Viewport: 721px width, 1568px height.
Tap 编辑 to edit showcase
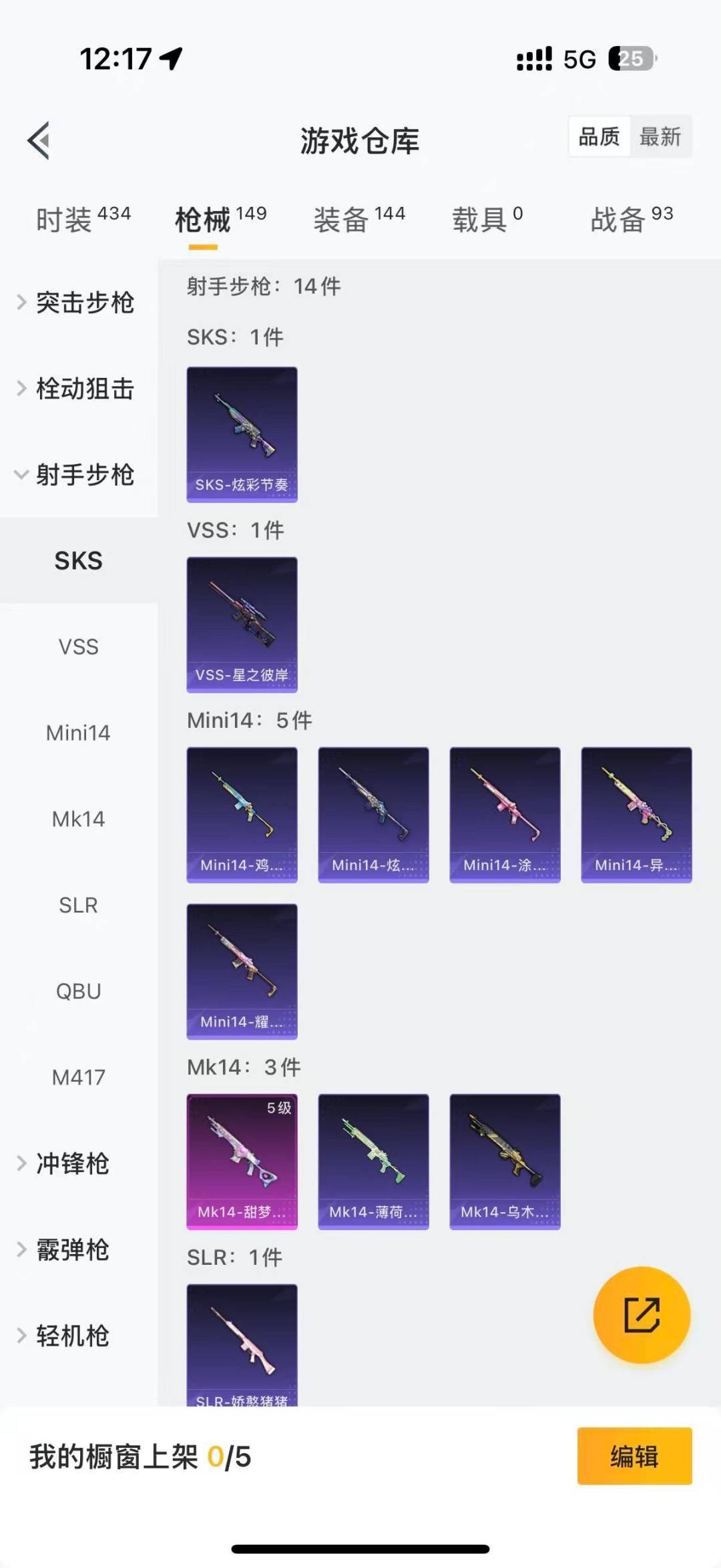634,1456
